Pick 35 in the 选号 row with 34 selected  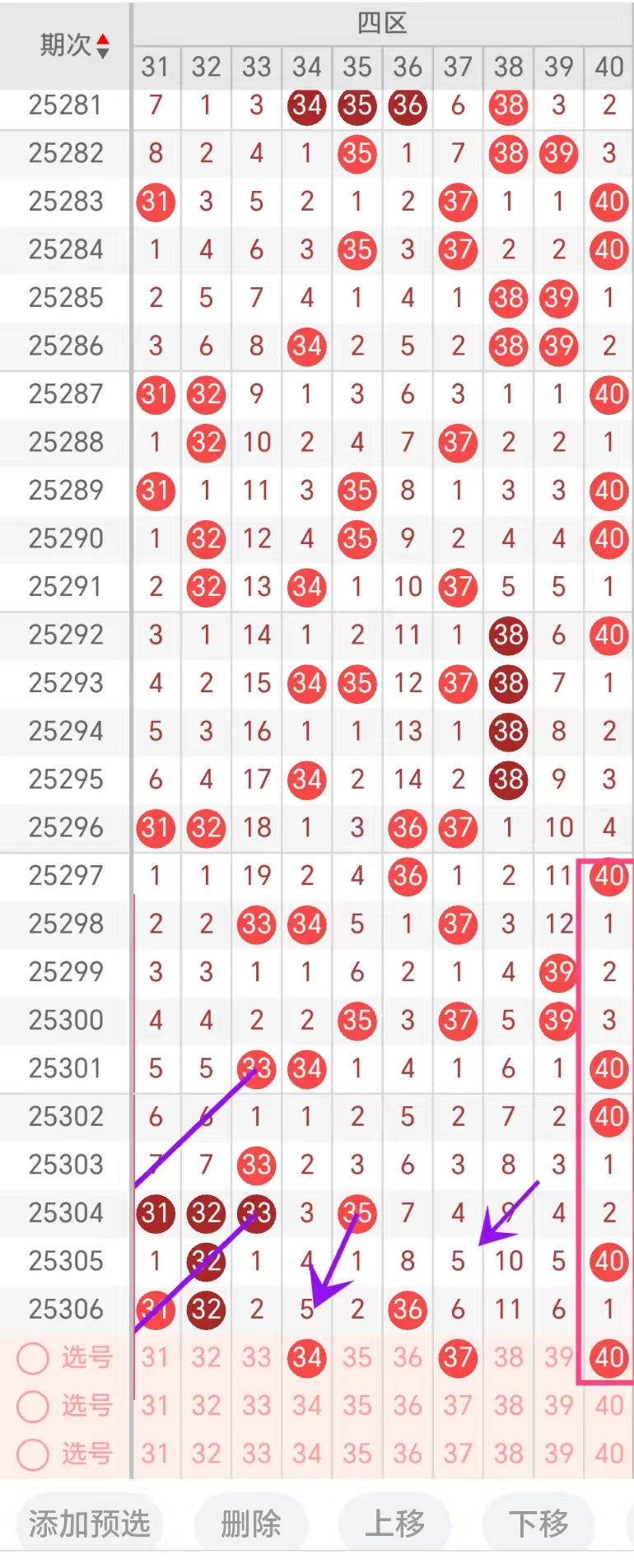tap(357, 1357)
